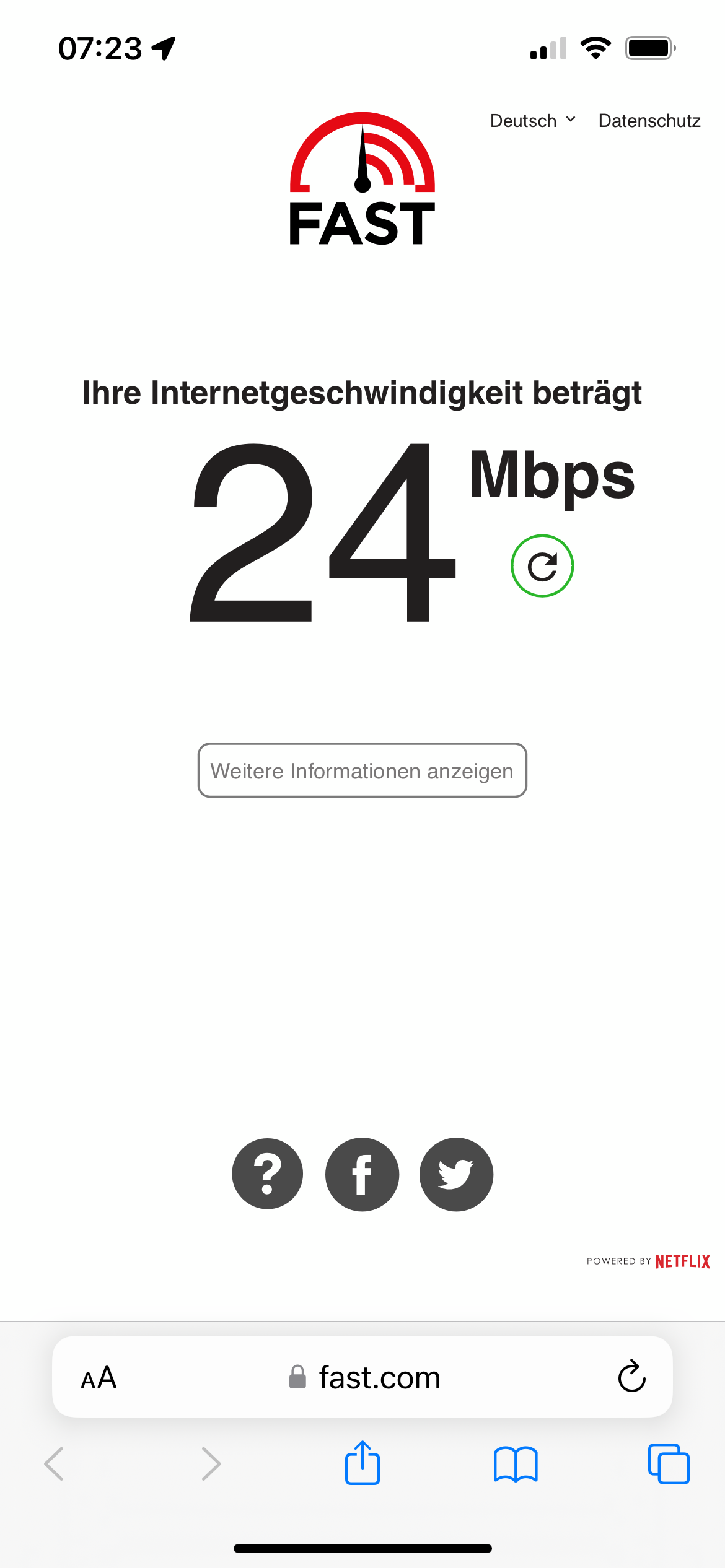The image size is (725, 1568).
Task: Tap the fast.com address bar
Action: click(x=362, y=1377)
